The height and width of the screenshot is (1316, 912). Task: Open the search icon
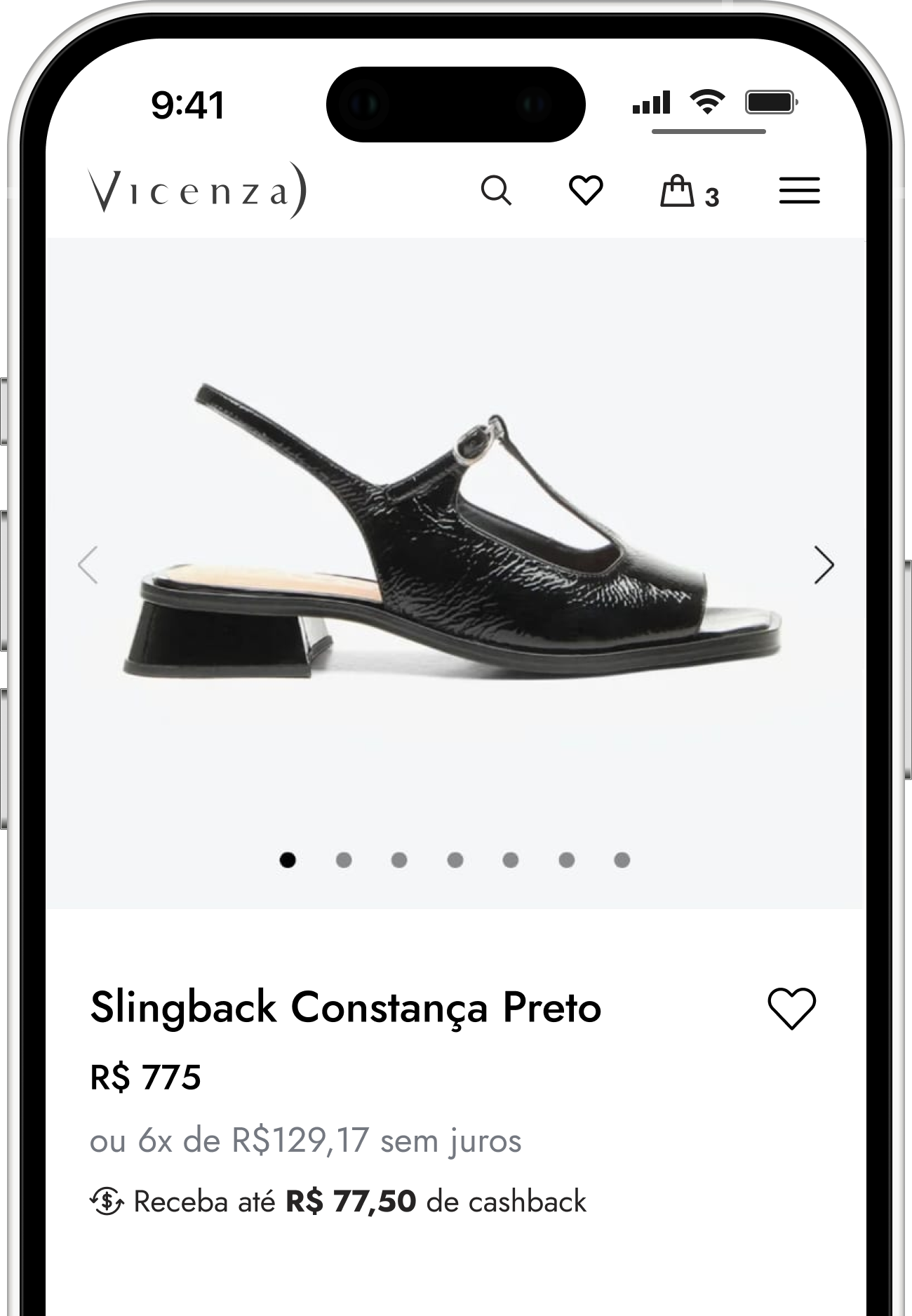pyautogui.click(x=497, y=191)
